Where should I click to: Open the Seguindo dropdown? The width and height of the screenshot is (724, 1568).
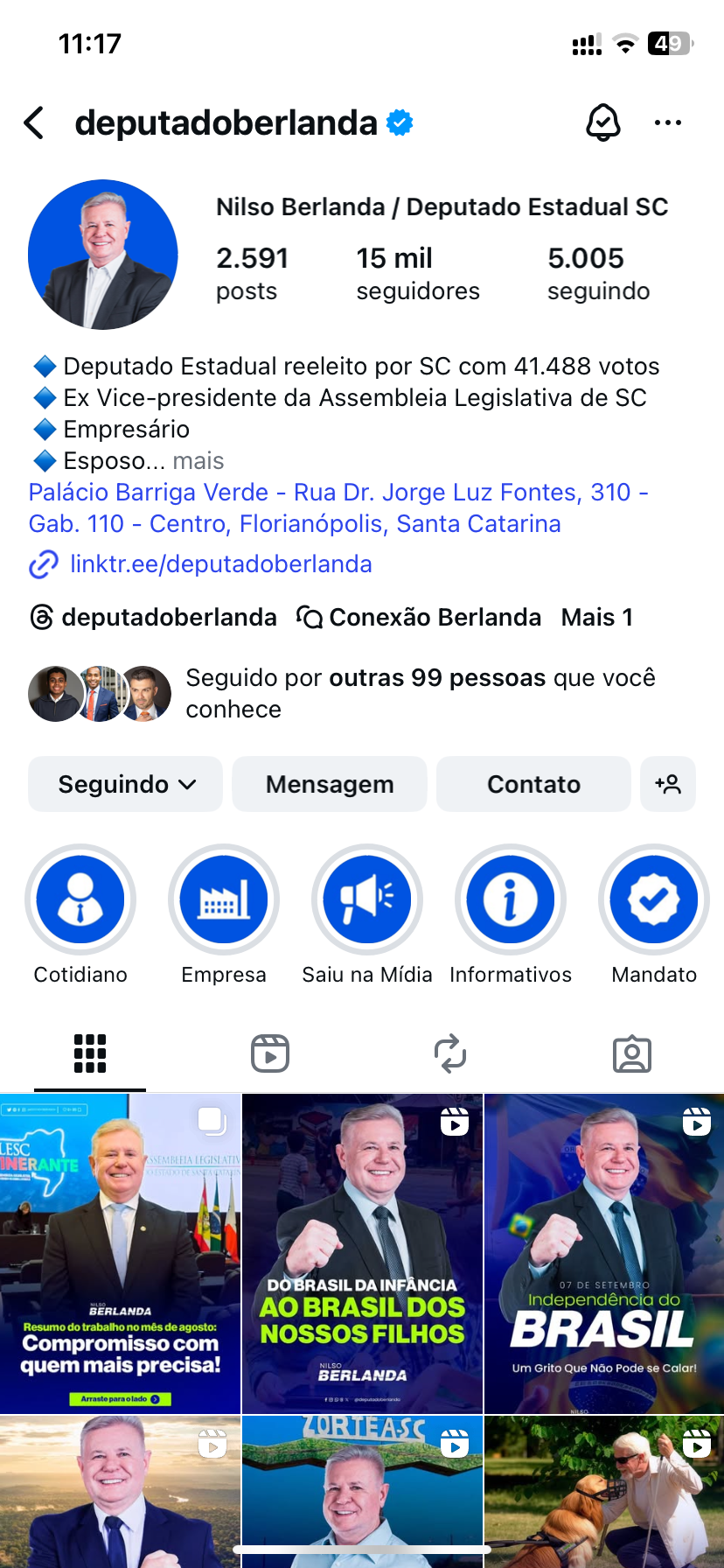126,785
